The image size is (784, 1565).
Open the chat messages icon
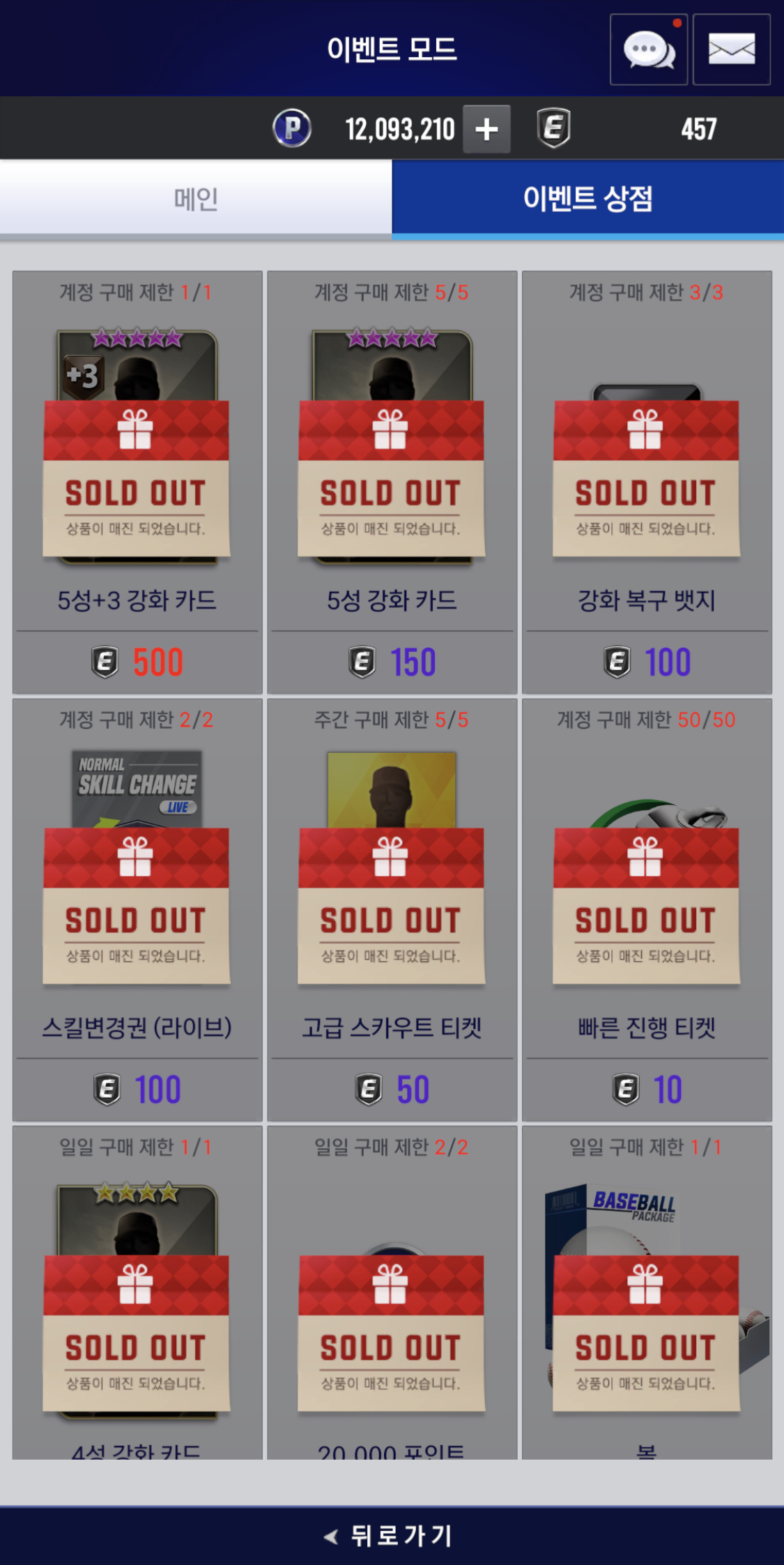click(649, 49)
